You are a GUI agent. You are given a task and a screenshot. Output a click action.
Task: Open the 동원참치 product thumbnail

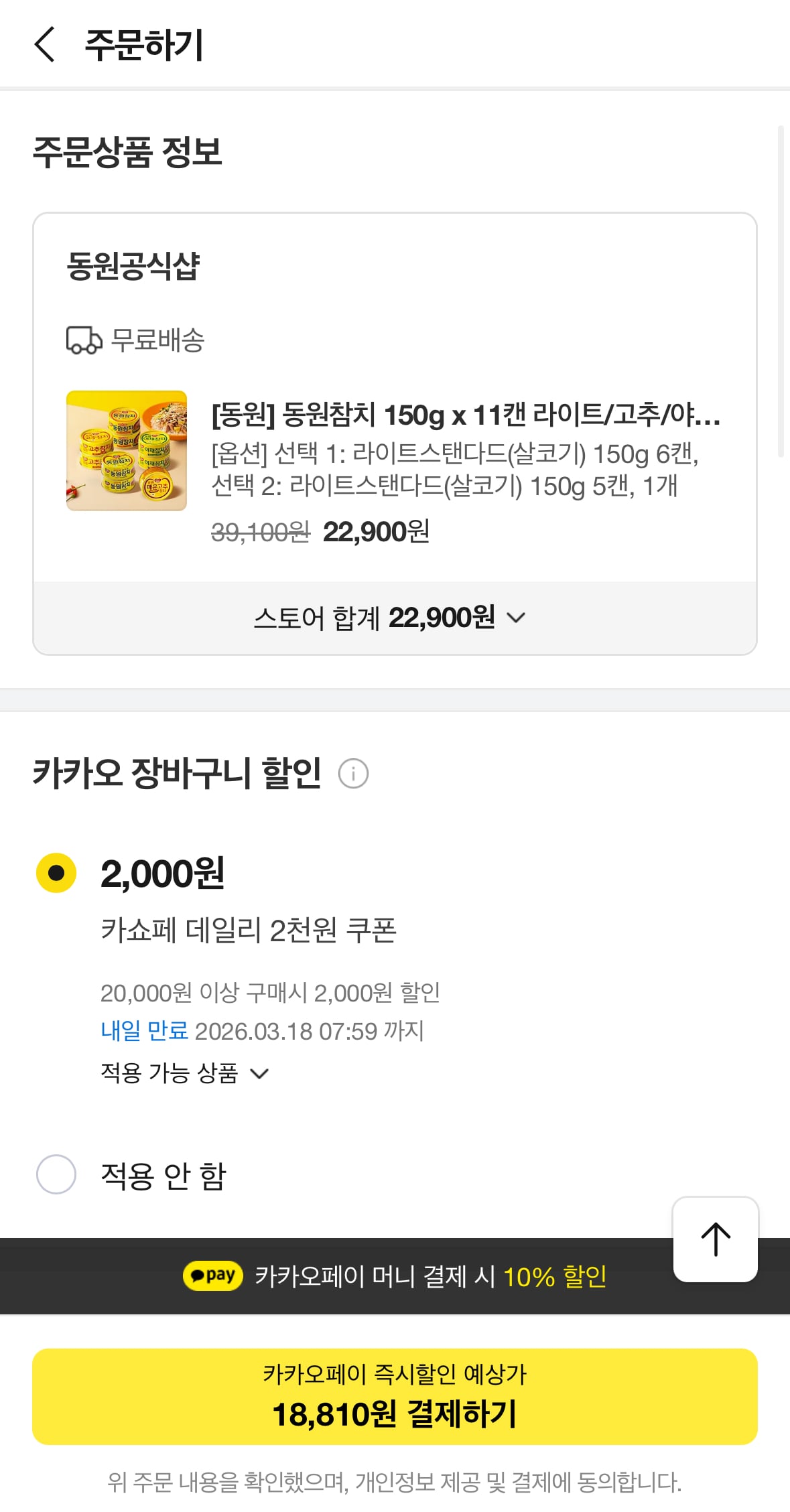pyautogui.click(x=127, y=451)
